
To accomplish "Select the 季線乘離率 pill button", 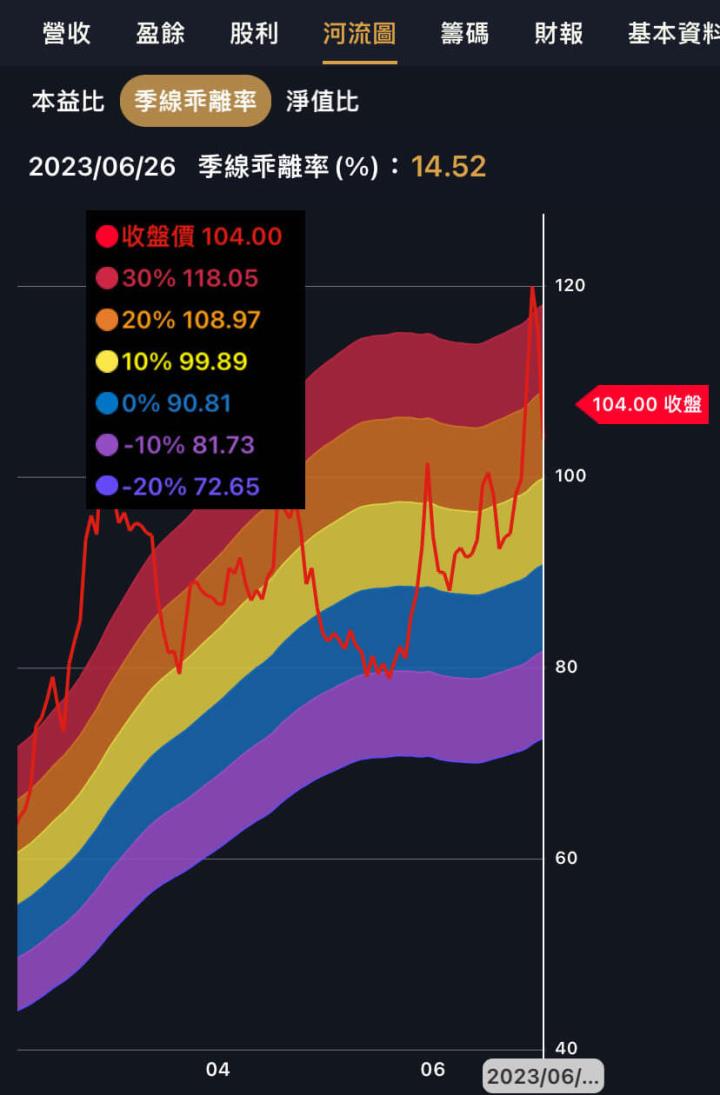I will [195, 101].
